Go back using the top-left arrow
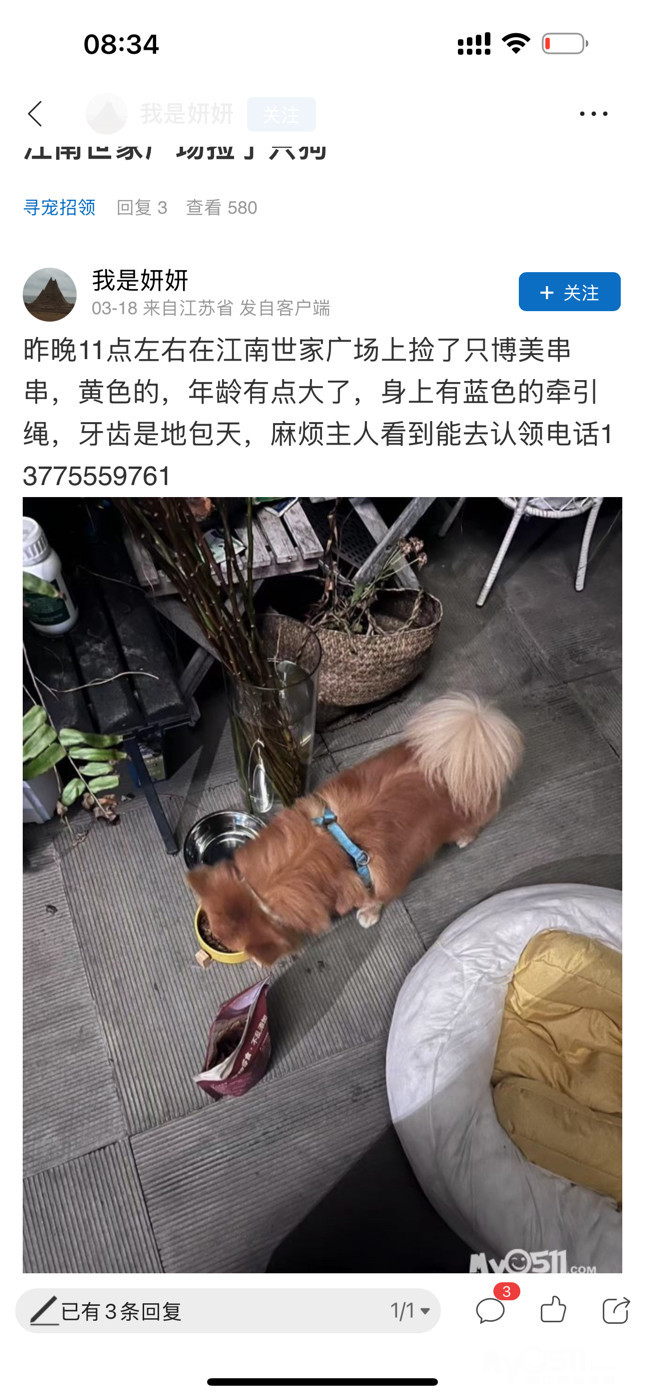 36,114
